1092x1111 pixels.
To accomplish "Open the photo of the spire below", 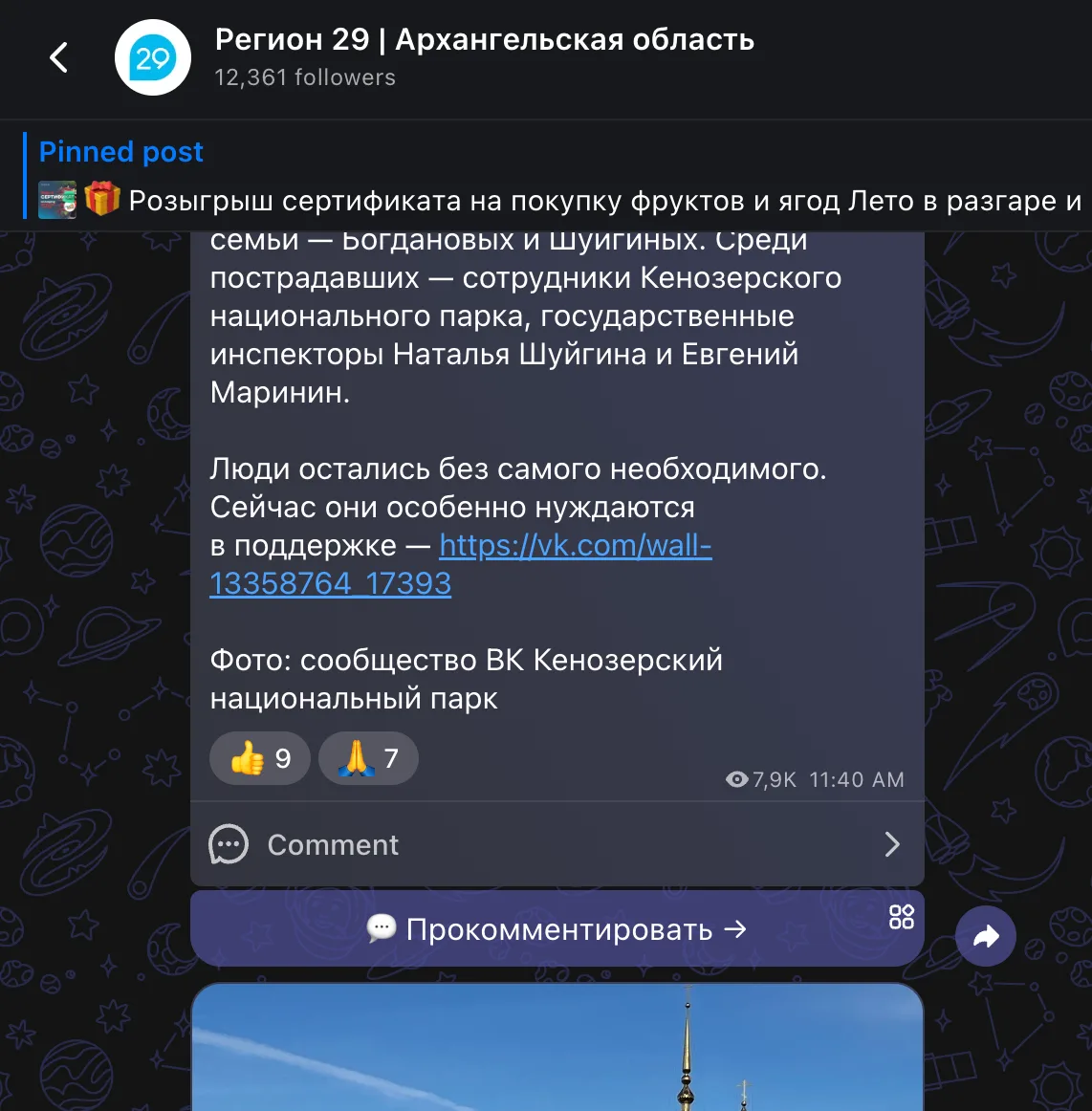I will click(x=557, y=1047).
